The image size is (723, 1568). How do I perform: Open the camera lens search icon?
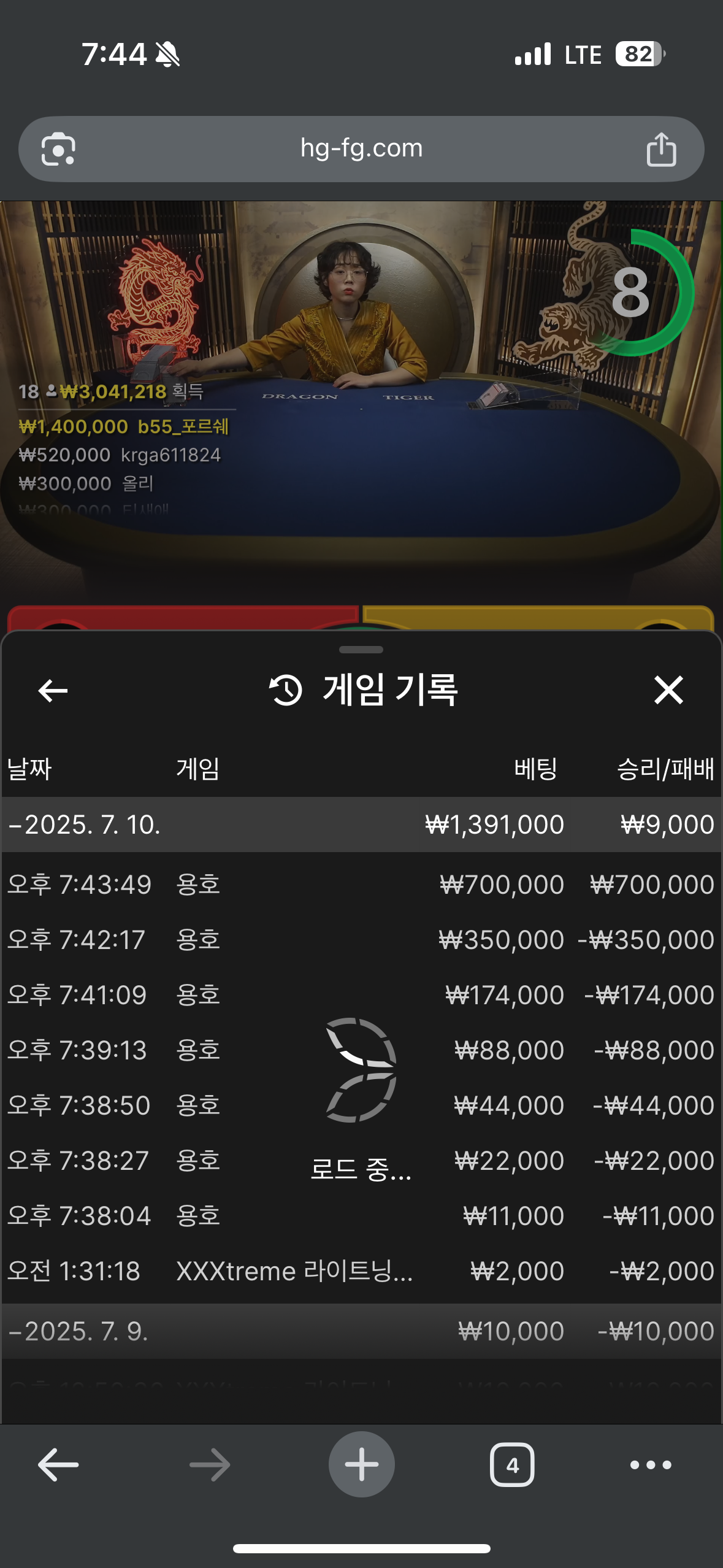click(x=58, y=149)
